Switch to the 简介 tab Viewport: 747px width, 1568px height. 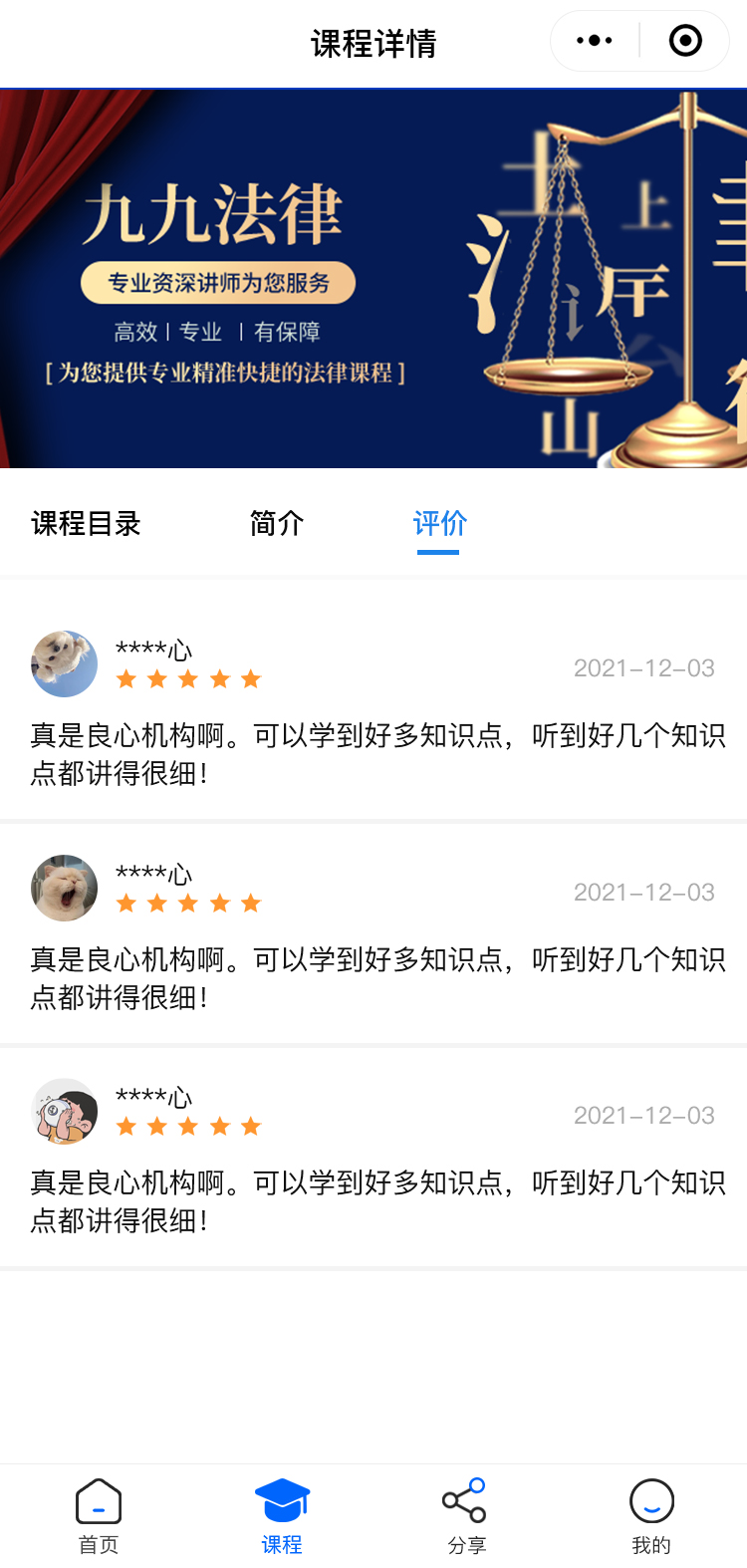(x=276, y=523)
